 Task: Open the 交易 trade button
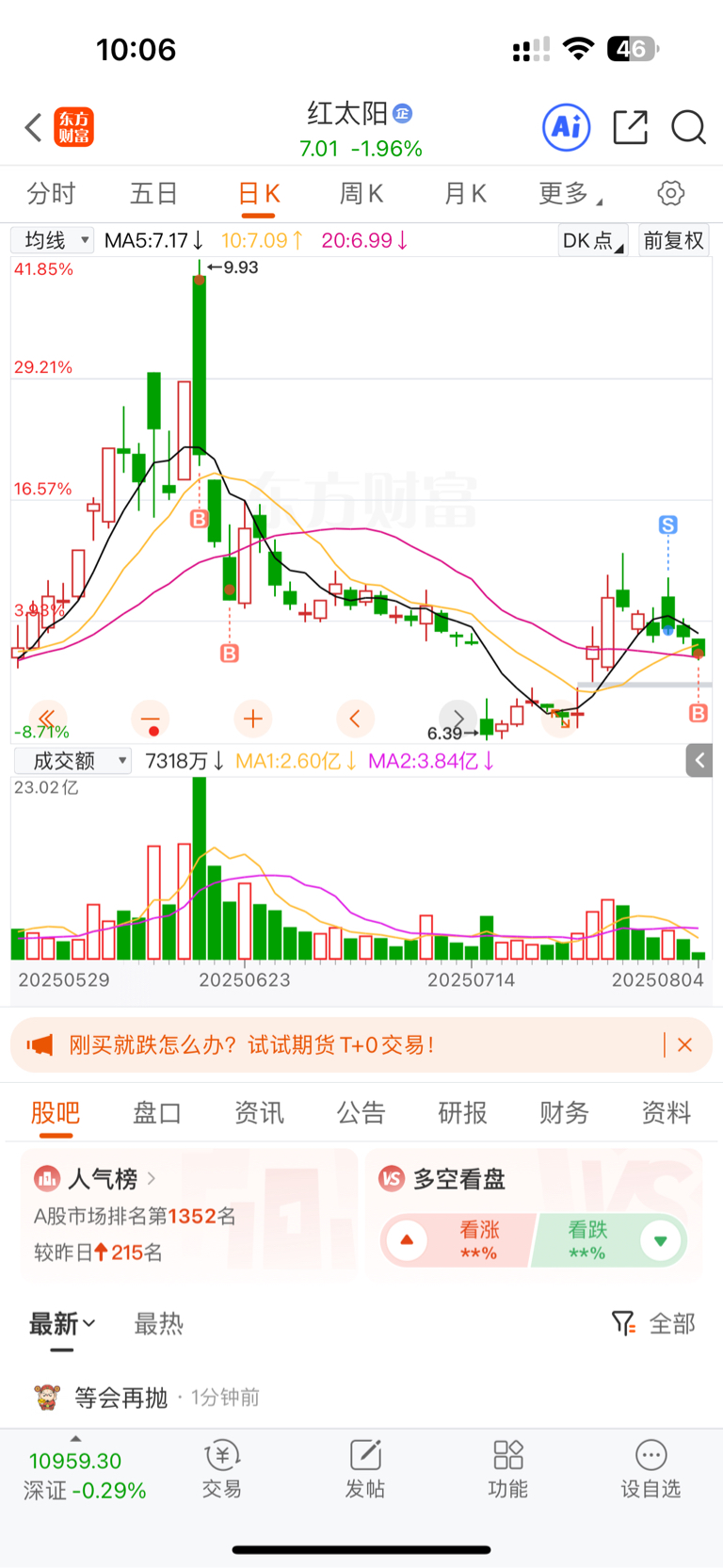pos(222,1468)
